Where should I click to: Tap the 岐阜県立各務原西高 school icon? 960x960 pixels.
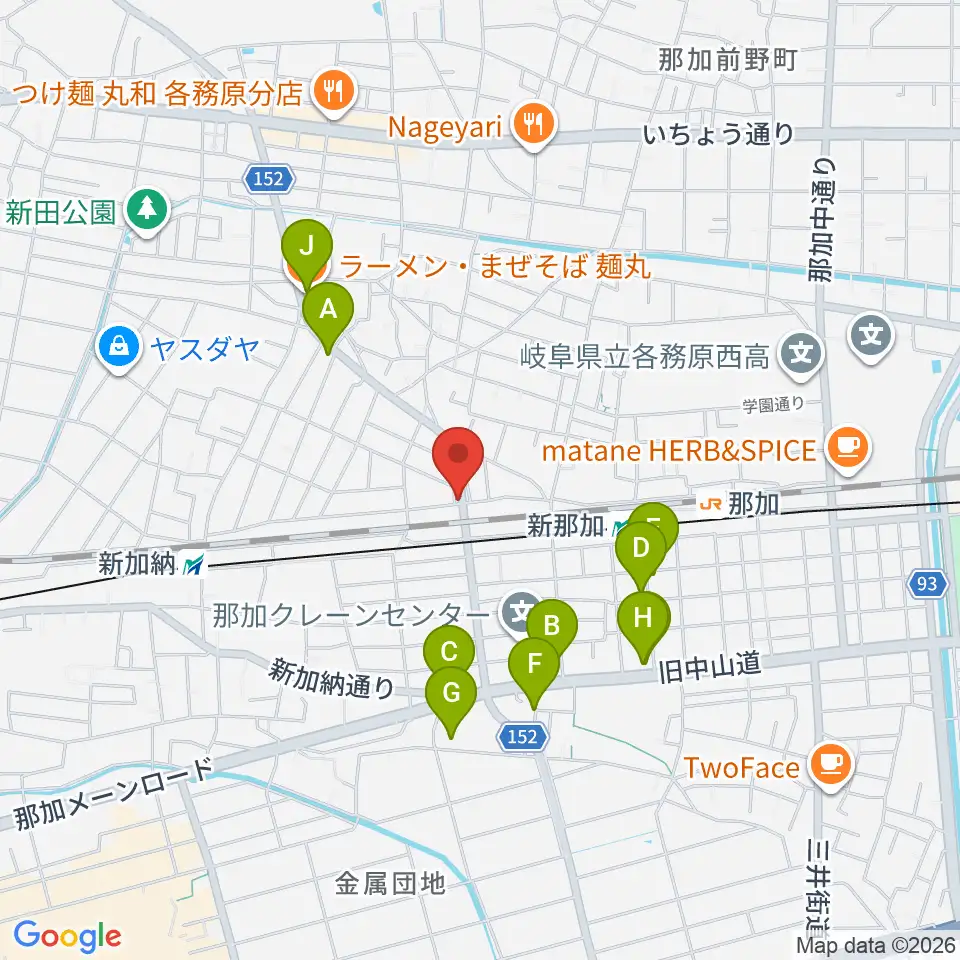click(x=801, y=353)
